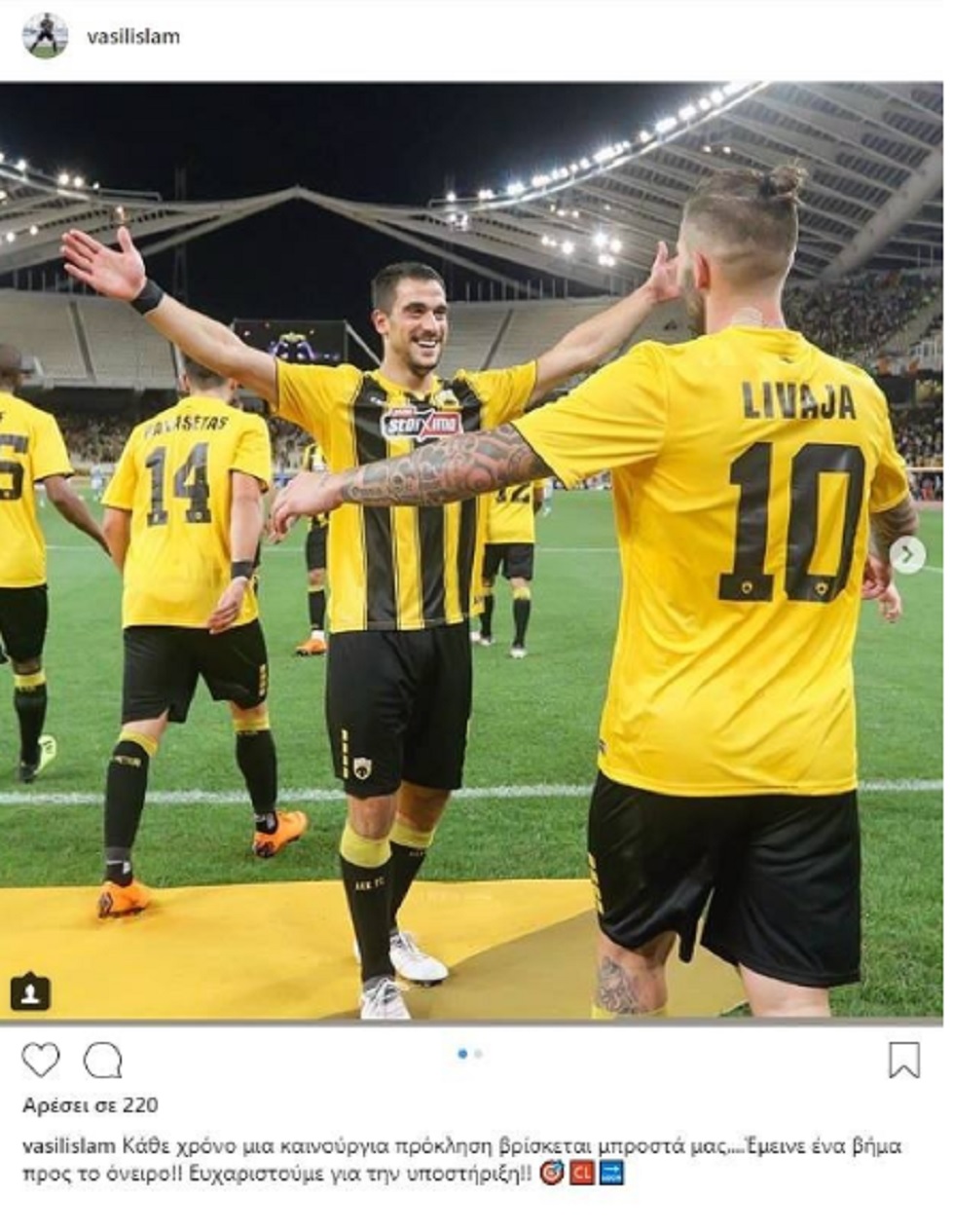View the 220 likes list
The height and width of the screenshot is (1232, 954).
(91, 1105)
